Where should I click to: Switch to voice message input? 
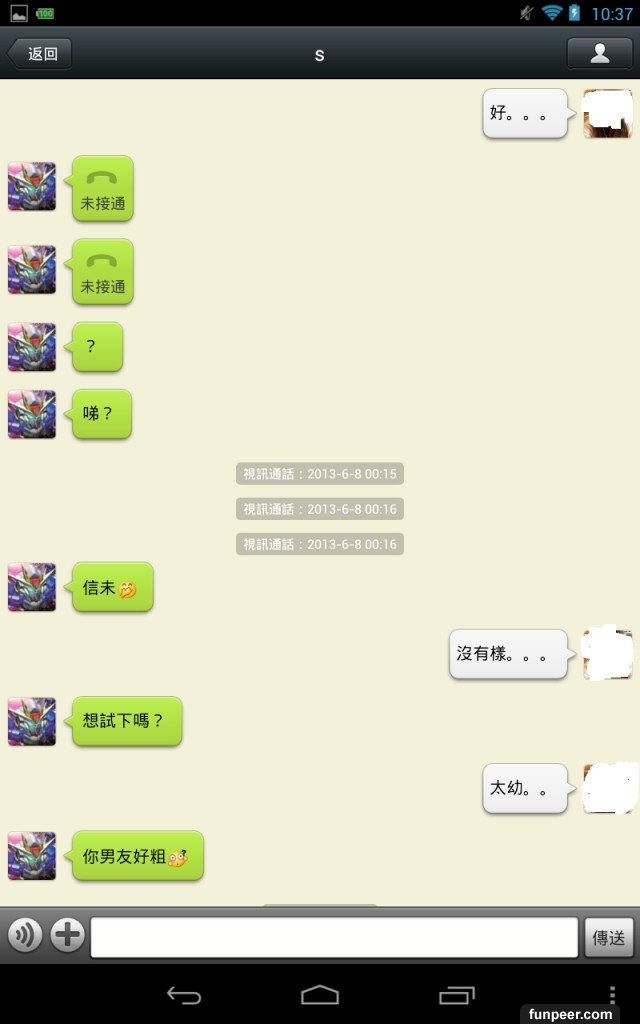(x=25, y=936)
